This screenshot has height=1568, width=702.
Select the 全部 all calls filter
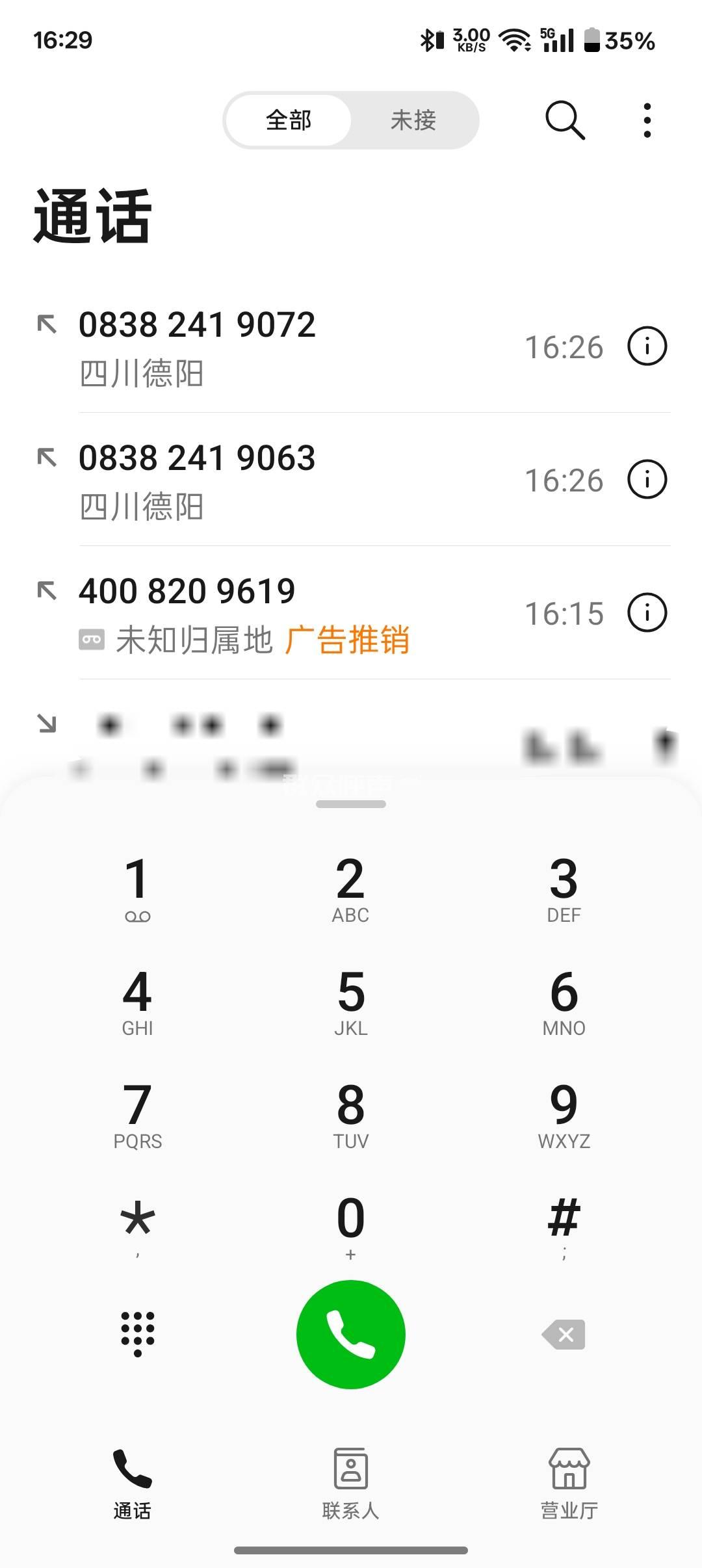tap(289, 120)
